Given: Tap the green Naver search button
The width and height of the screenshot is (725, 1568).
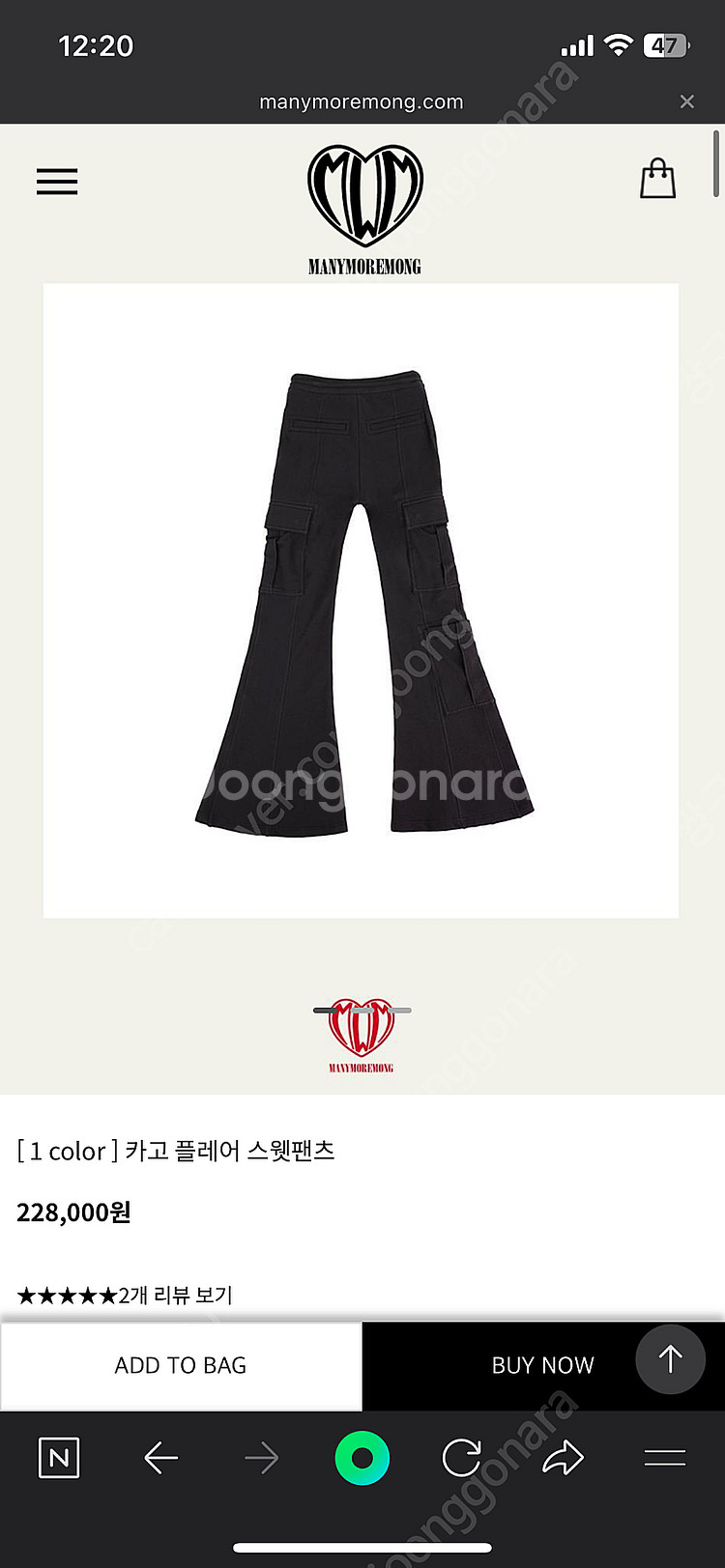Looking at the screenshot, I should pyautogui.click(x=362, y=1458).
